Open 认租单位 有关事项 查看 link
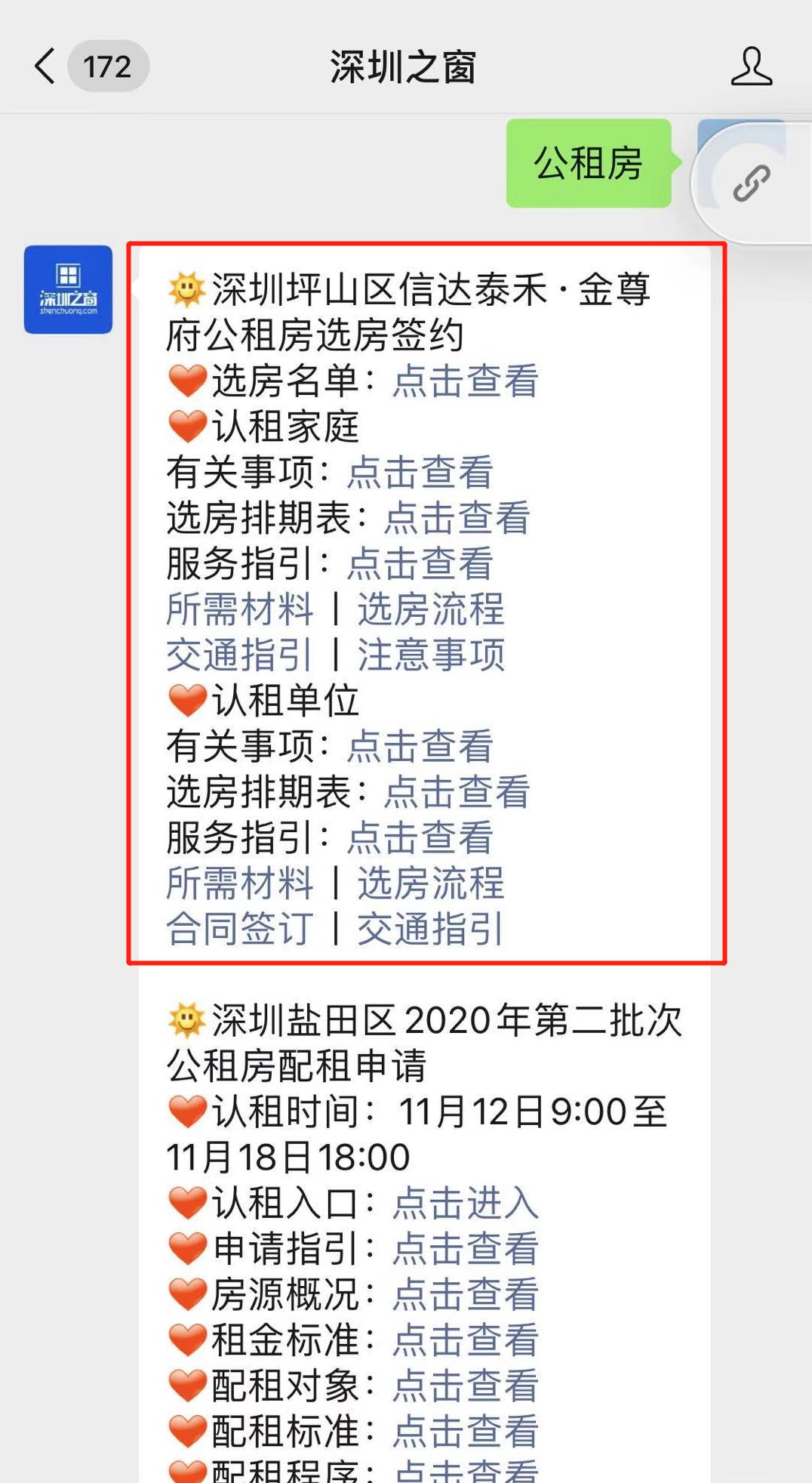Viewport: 812px width, 1483px height. (x=420, y=748)
